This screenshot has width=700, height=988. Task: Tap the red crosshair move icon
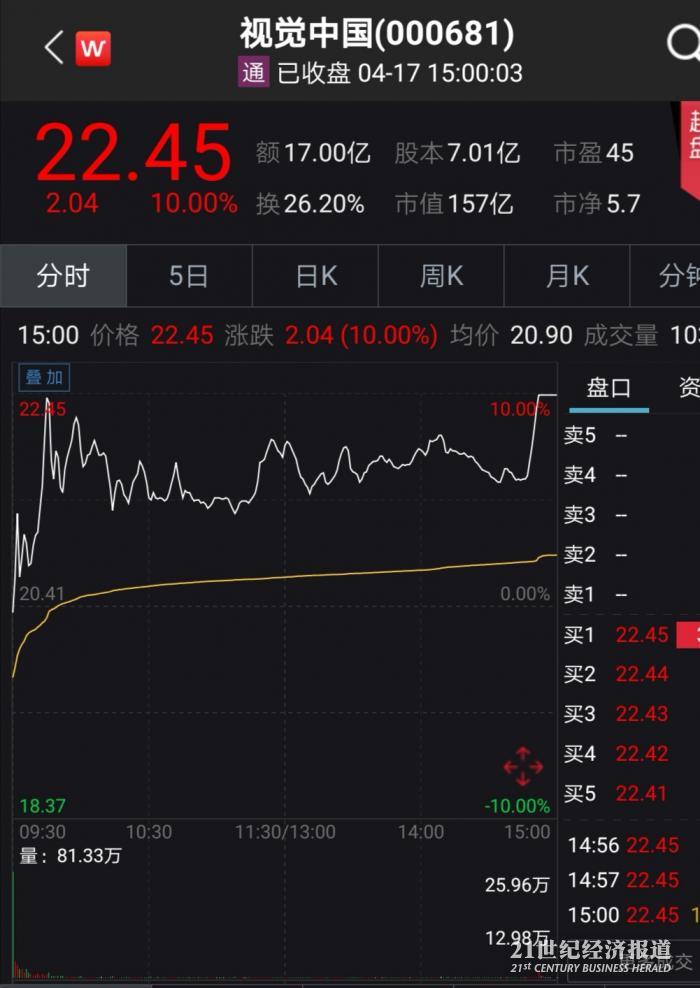pos(522,768)
